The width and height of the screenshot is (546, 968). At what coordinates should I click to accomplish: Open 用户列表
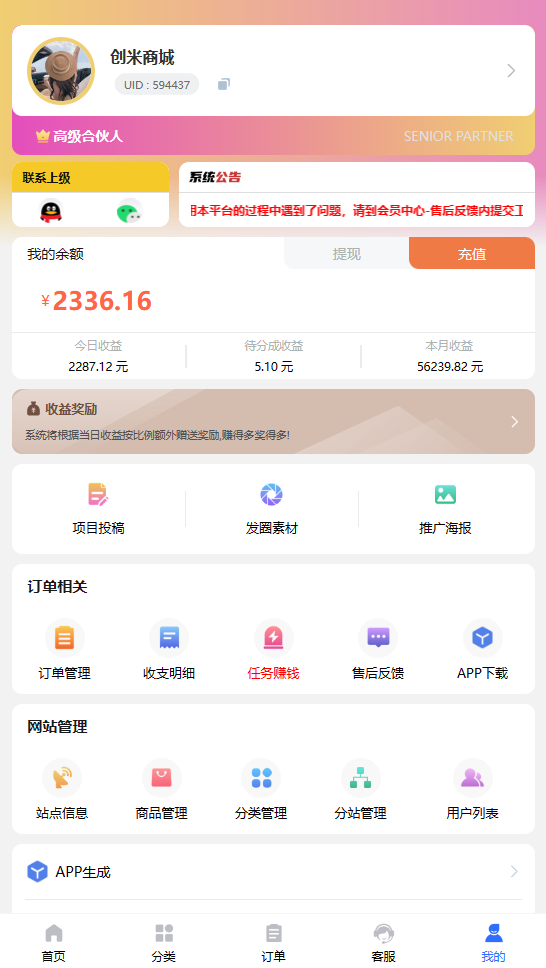pyautogui.click(x=472, y=790)
